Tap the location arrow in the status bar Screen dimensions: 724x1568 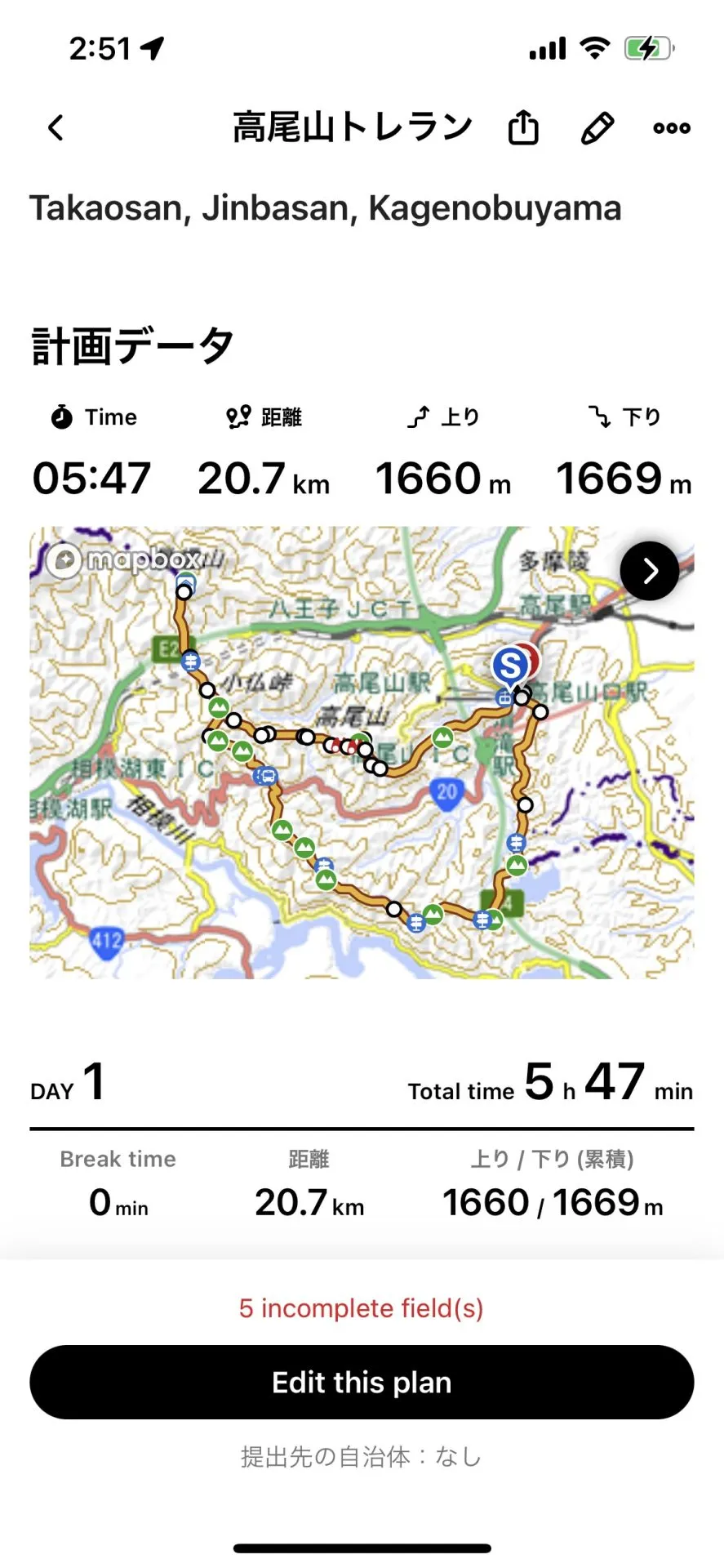[150, 47]
